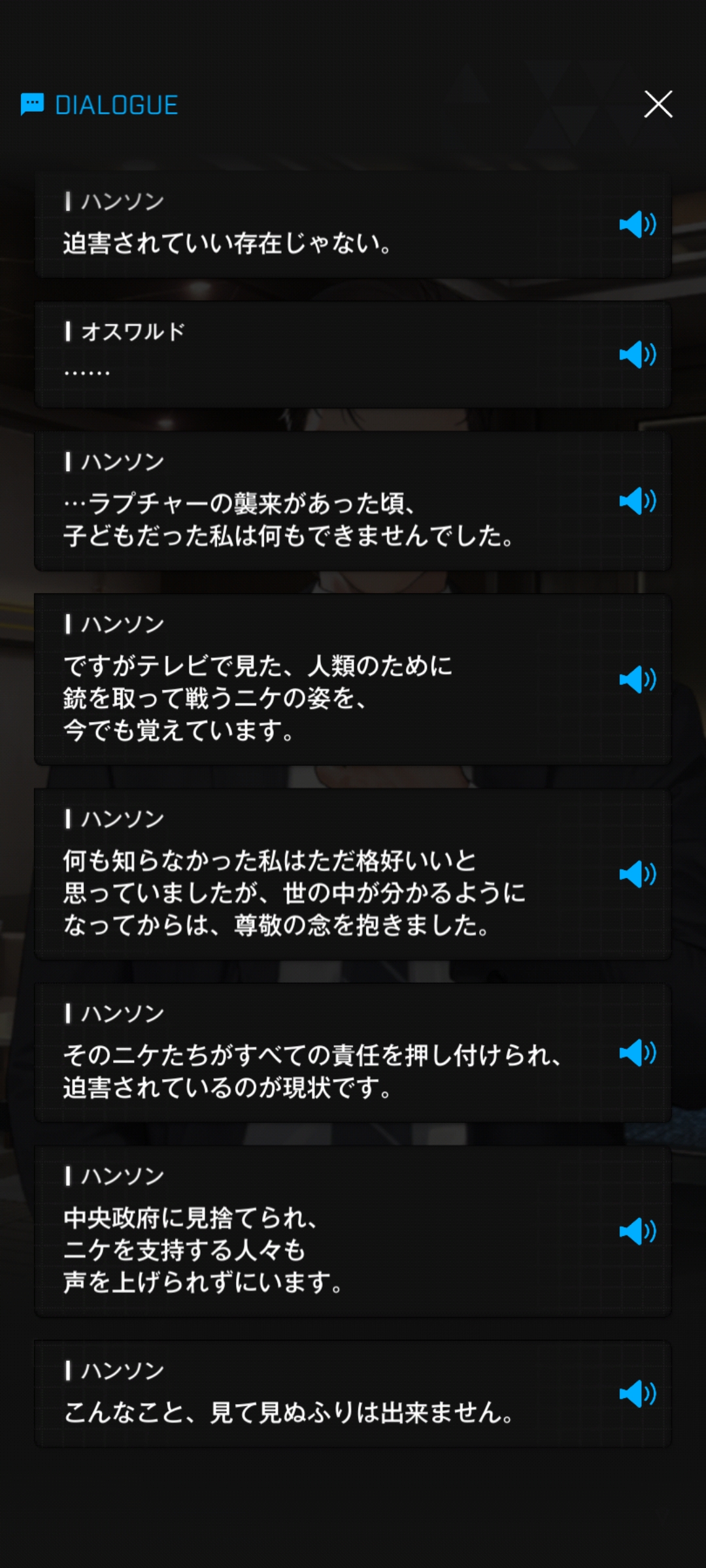Screen dimensions: 706x1568
Task: Play voice for 迫害されていい存在じゃない line
Action: (x=637, y=225)
